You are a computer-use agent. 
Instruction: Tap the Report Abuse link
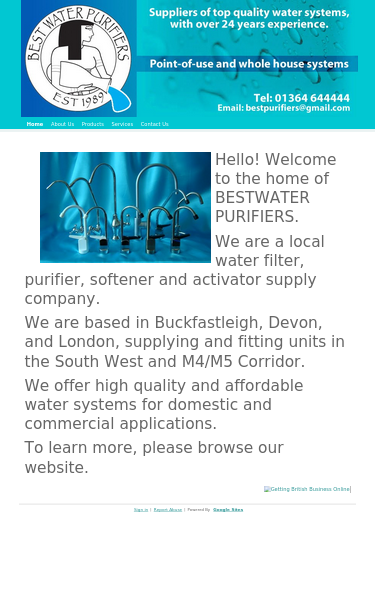[x=168, y=510]
